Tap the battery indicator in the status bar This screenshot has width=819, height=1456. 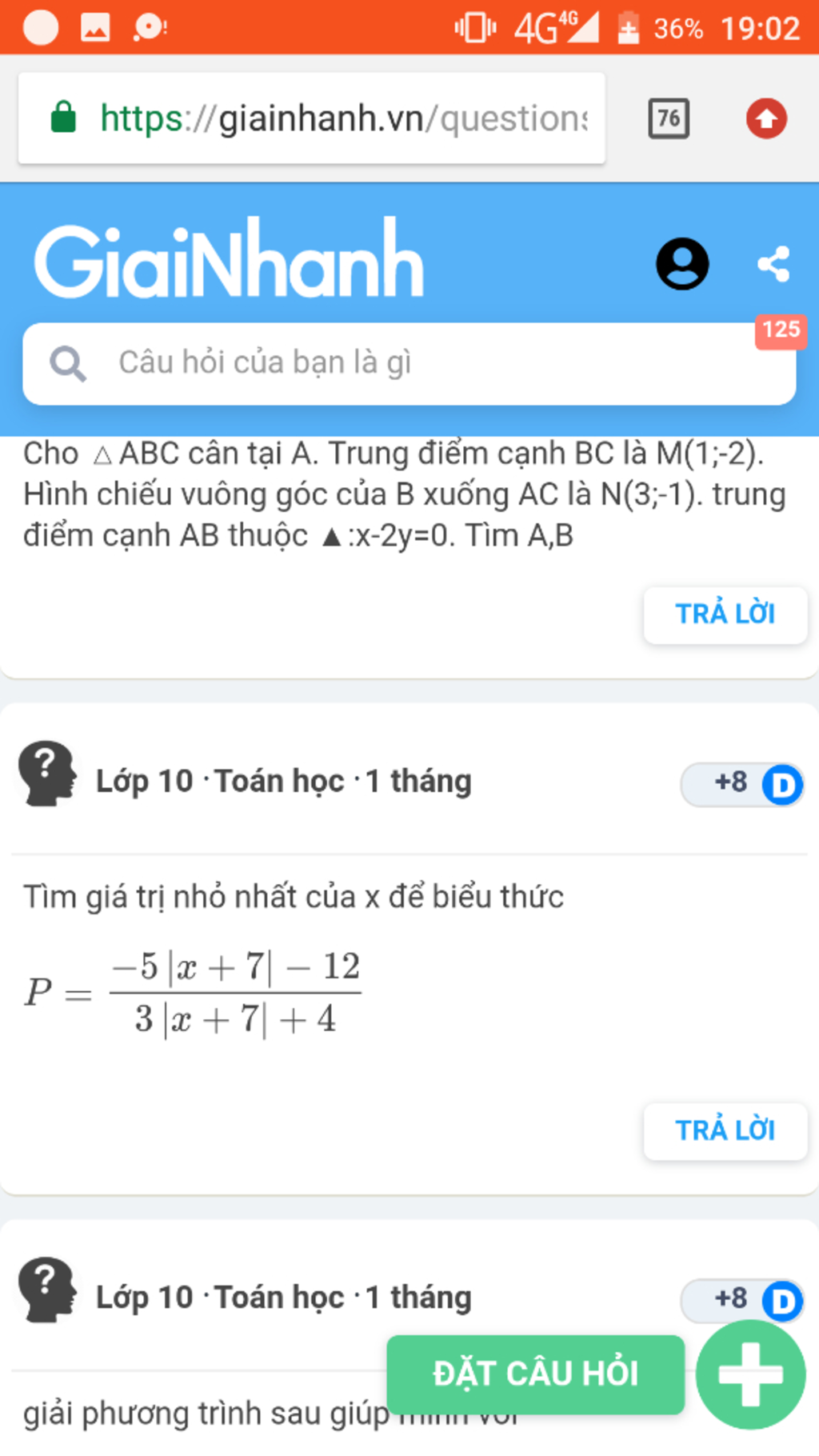click(x=629, y=27)
